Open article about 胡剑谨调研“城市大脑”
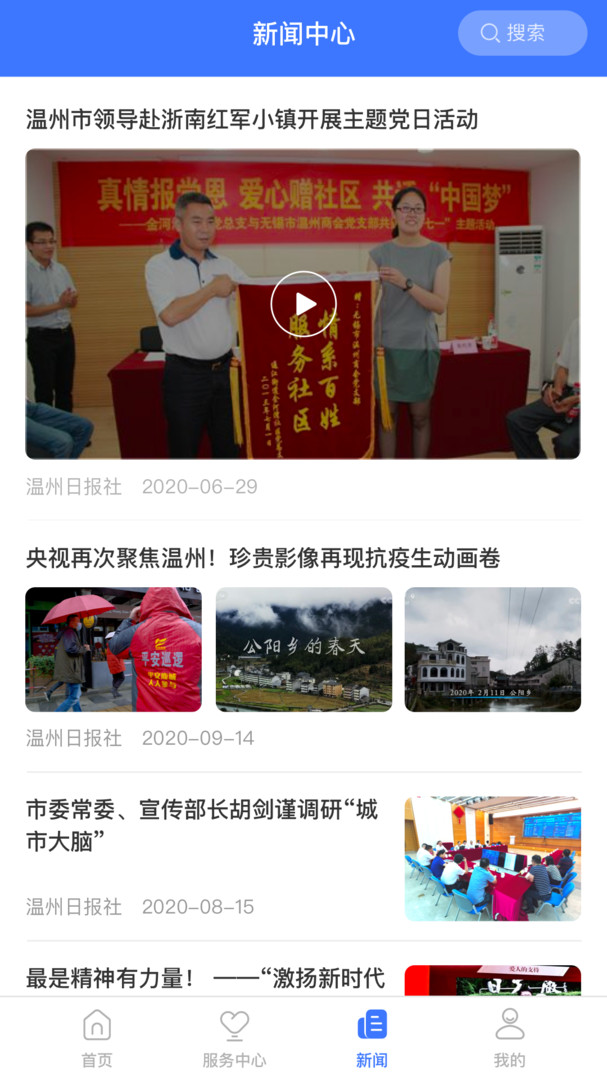The image size is (607, 1080). (x=202, y=825)
